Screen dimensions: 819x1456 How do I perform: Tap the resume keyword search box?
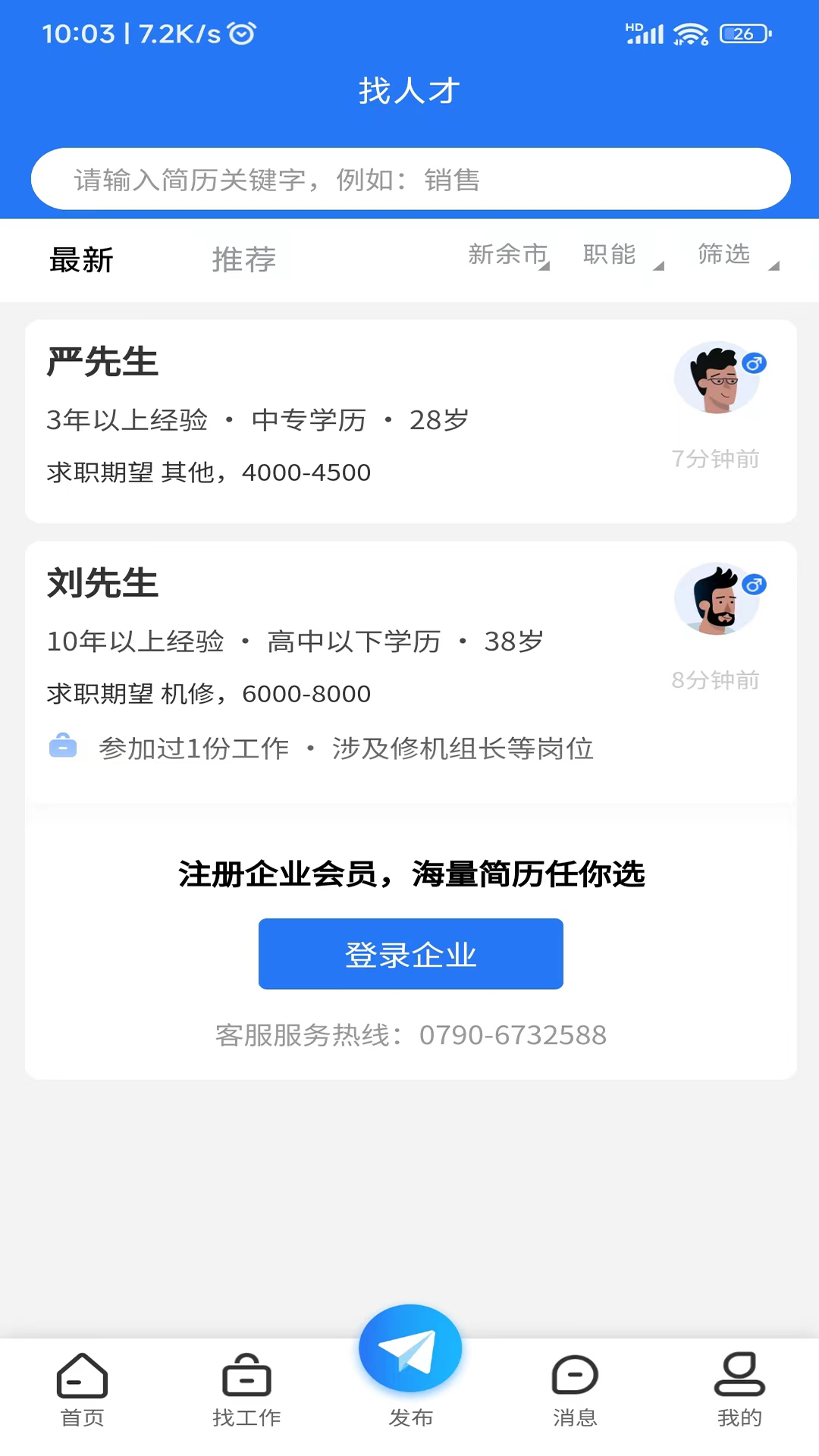[x=409, y=180]
